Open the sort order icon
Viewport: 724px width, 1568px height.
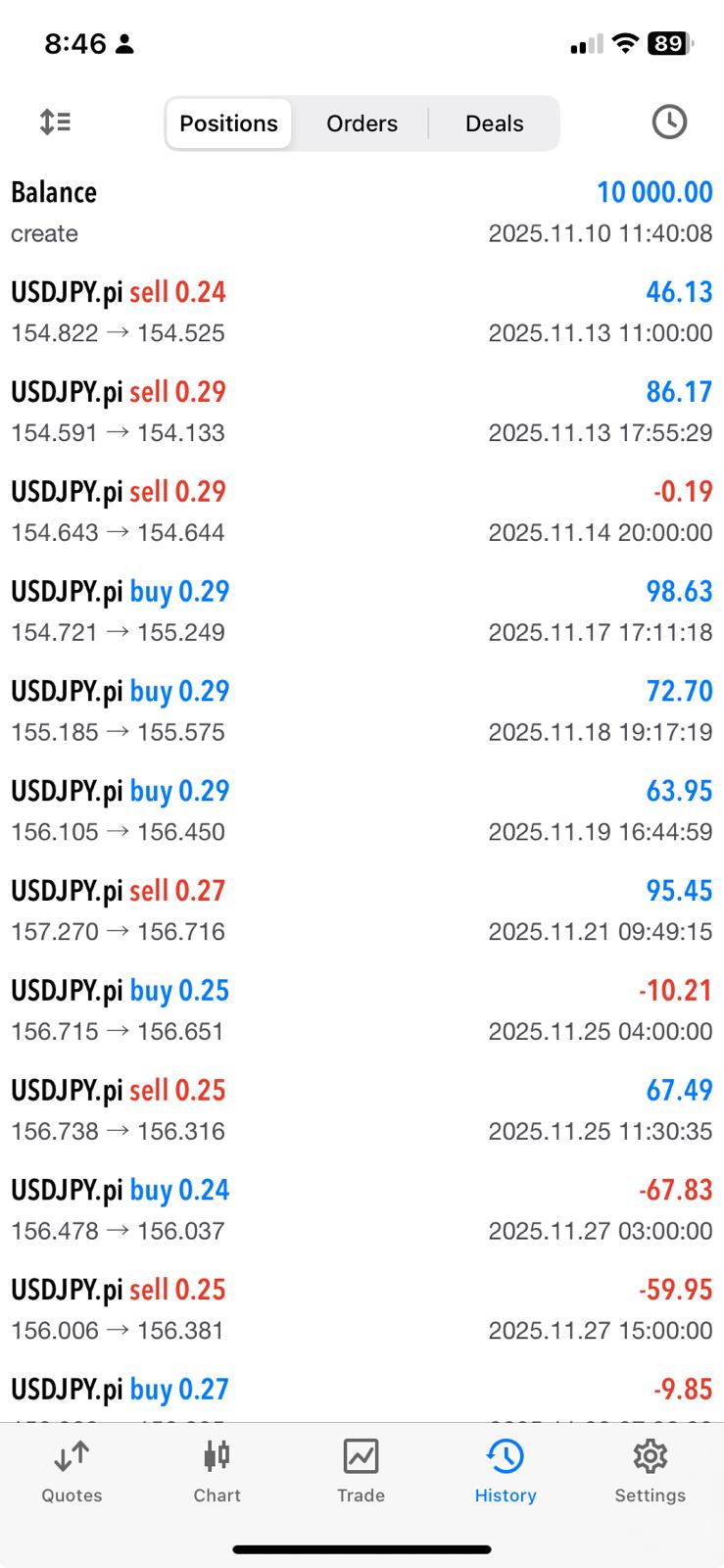[55, 122]
